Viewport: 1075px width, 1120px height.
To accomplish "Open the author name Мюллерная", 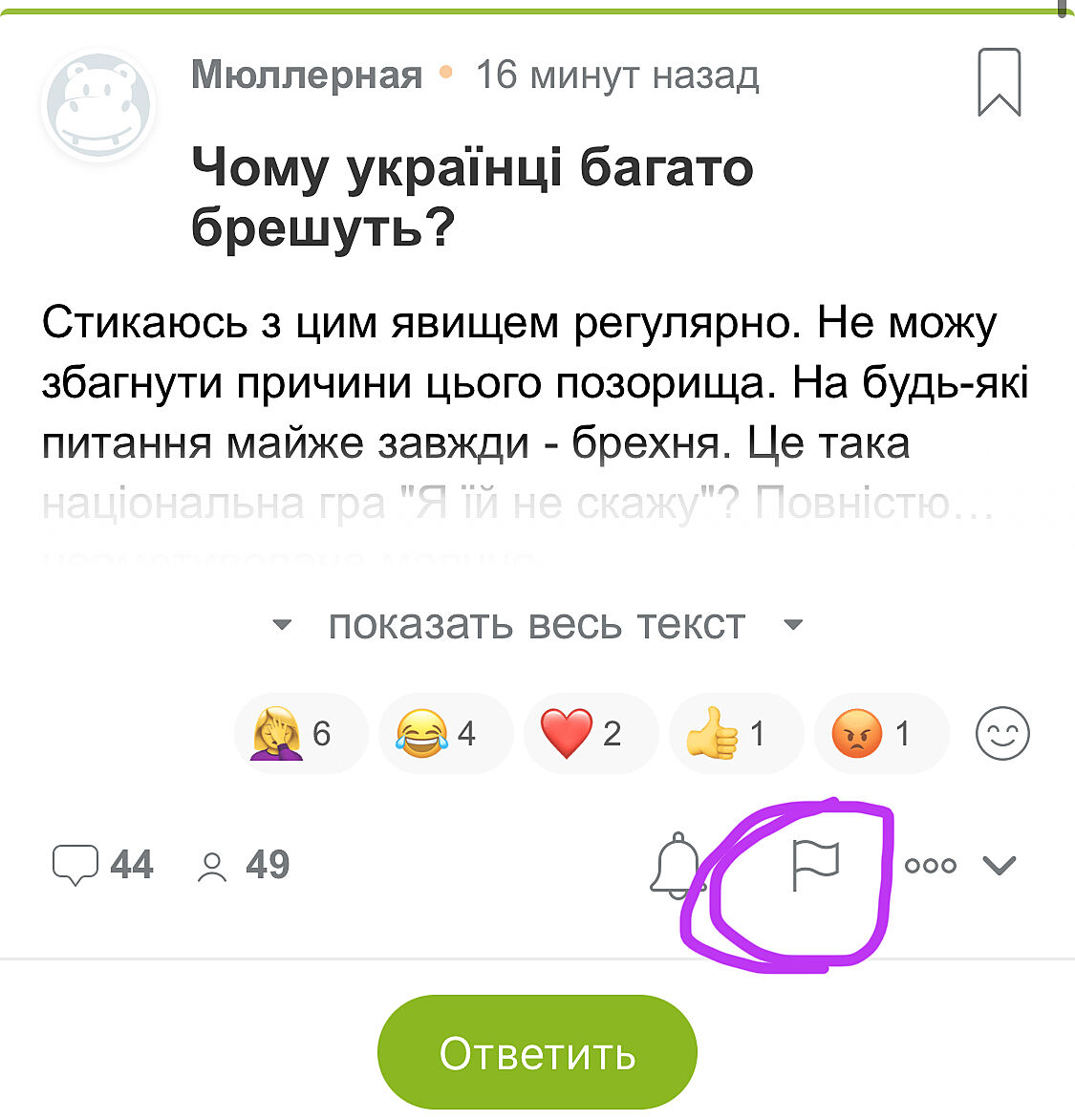I will pyautogui.click(x=307, y=75).
